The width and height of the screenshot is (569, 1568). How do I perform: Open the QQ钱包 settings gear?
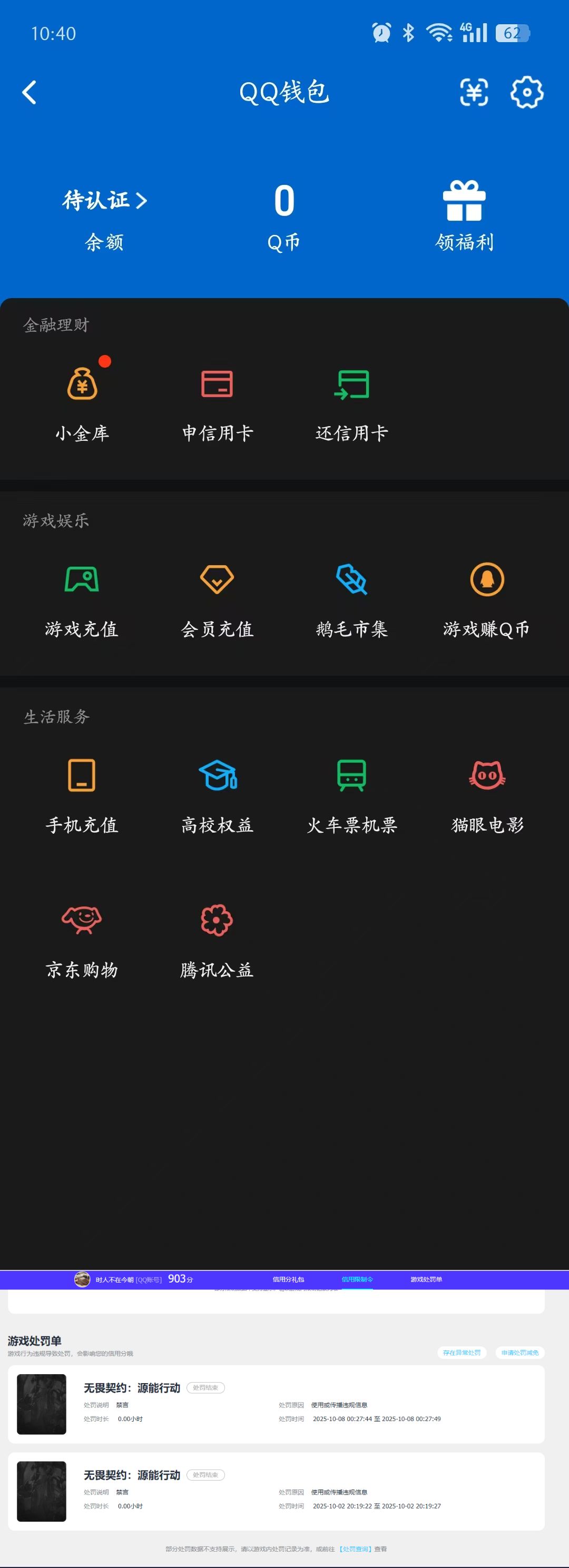click(527, 93)
